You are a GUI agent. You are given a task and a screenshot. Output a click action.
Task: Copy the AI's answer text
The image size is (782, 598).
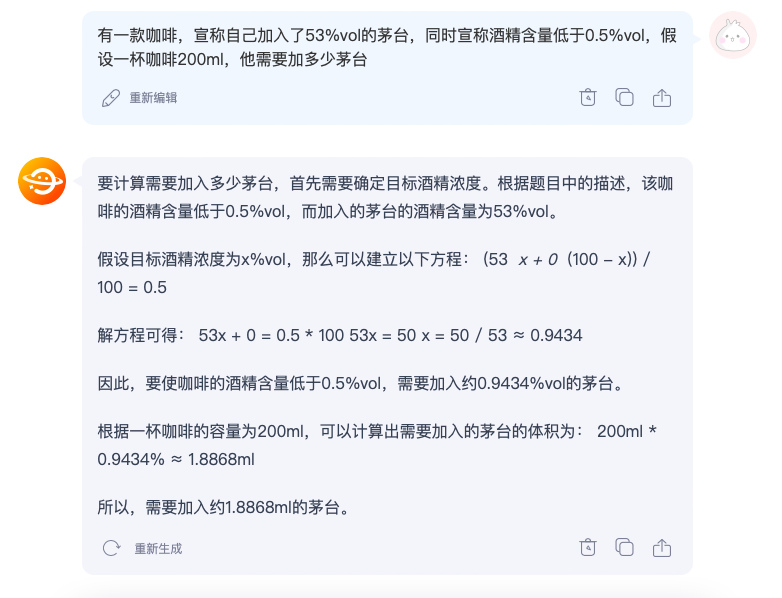[624, 547]
